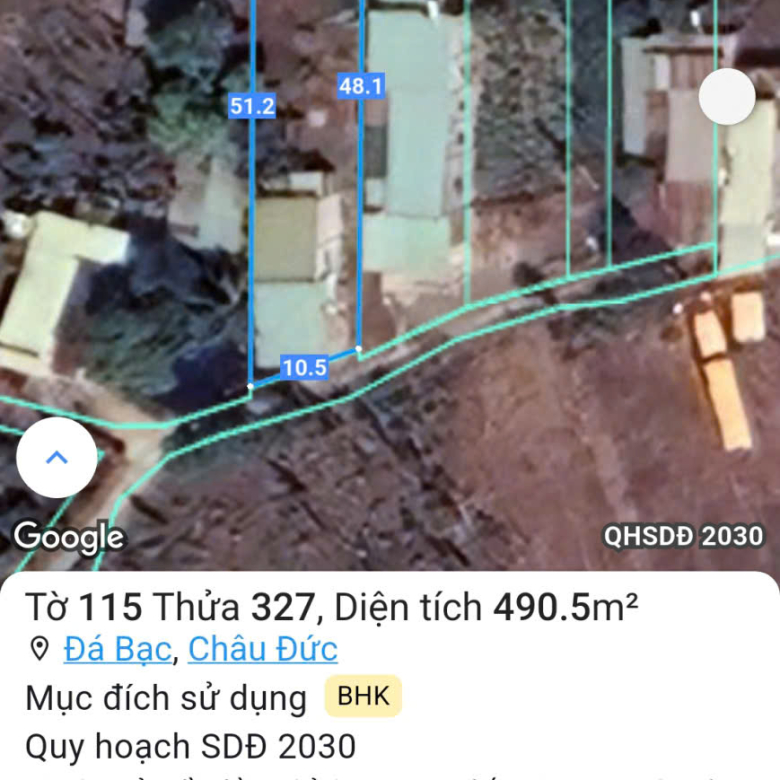Tap the white round button on map
Viewport: 780px width, 780px height.
(727, 97)
